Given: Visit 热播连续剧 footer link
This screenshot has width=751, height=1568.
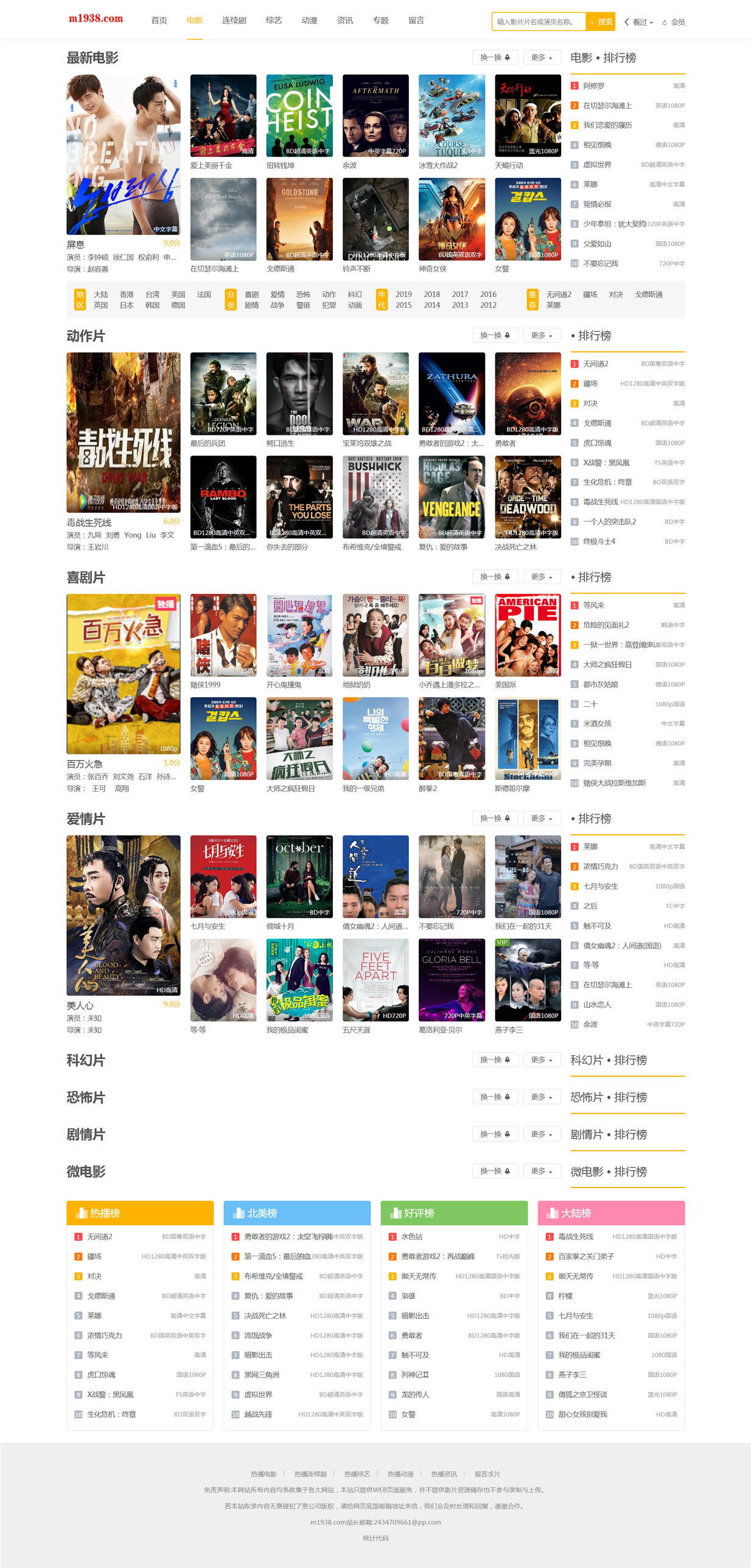Looking at the screenshot, I should pyautogui.click(x=310, y=1474).
